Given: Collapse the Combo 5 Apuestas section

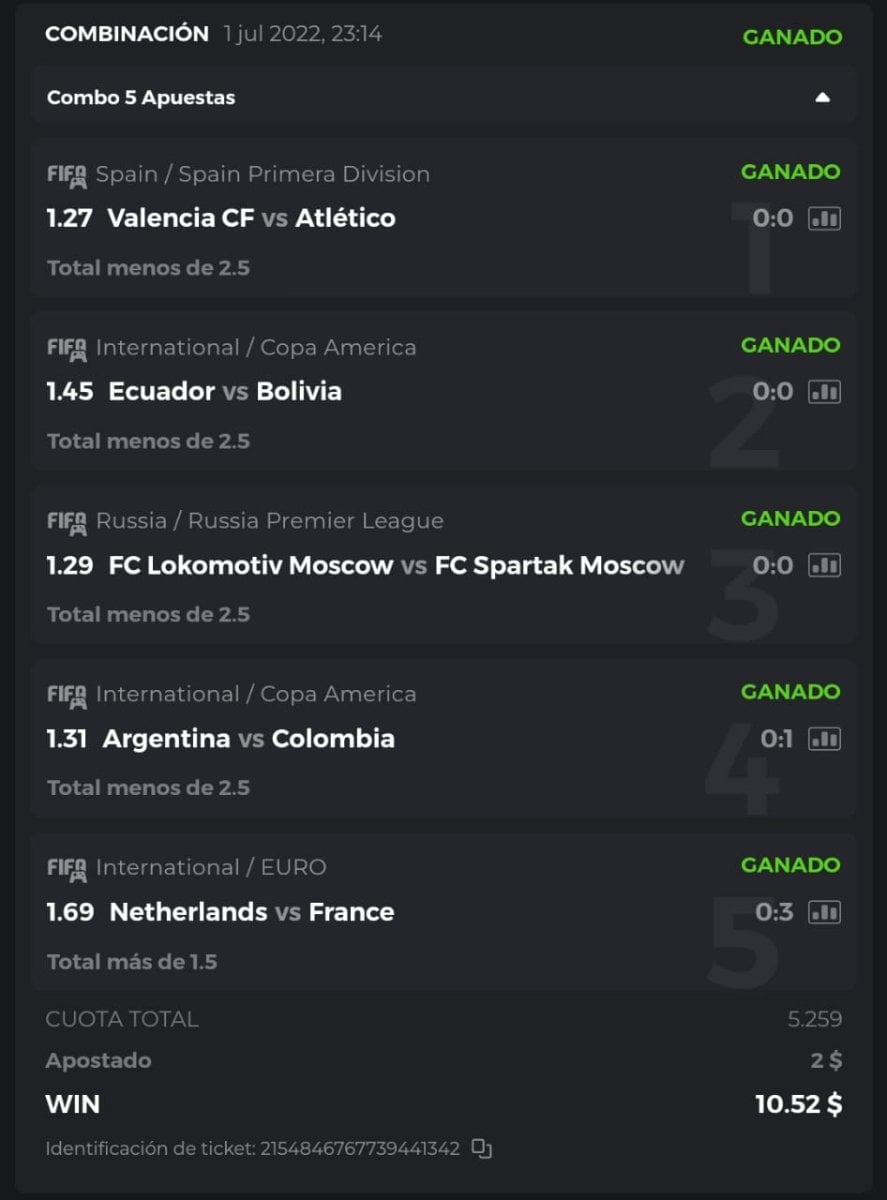Looking at the screenshot, I should (x=822, y=98).
